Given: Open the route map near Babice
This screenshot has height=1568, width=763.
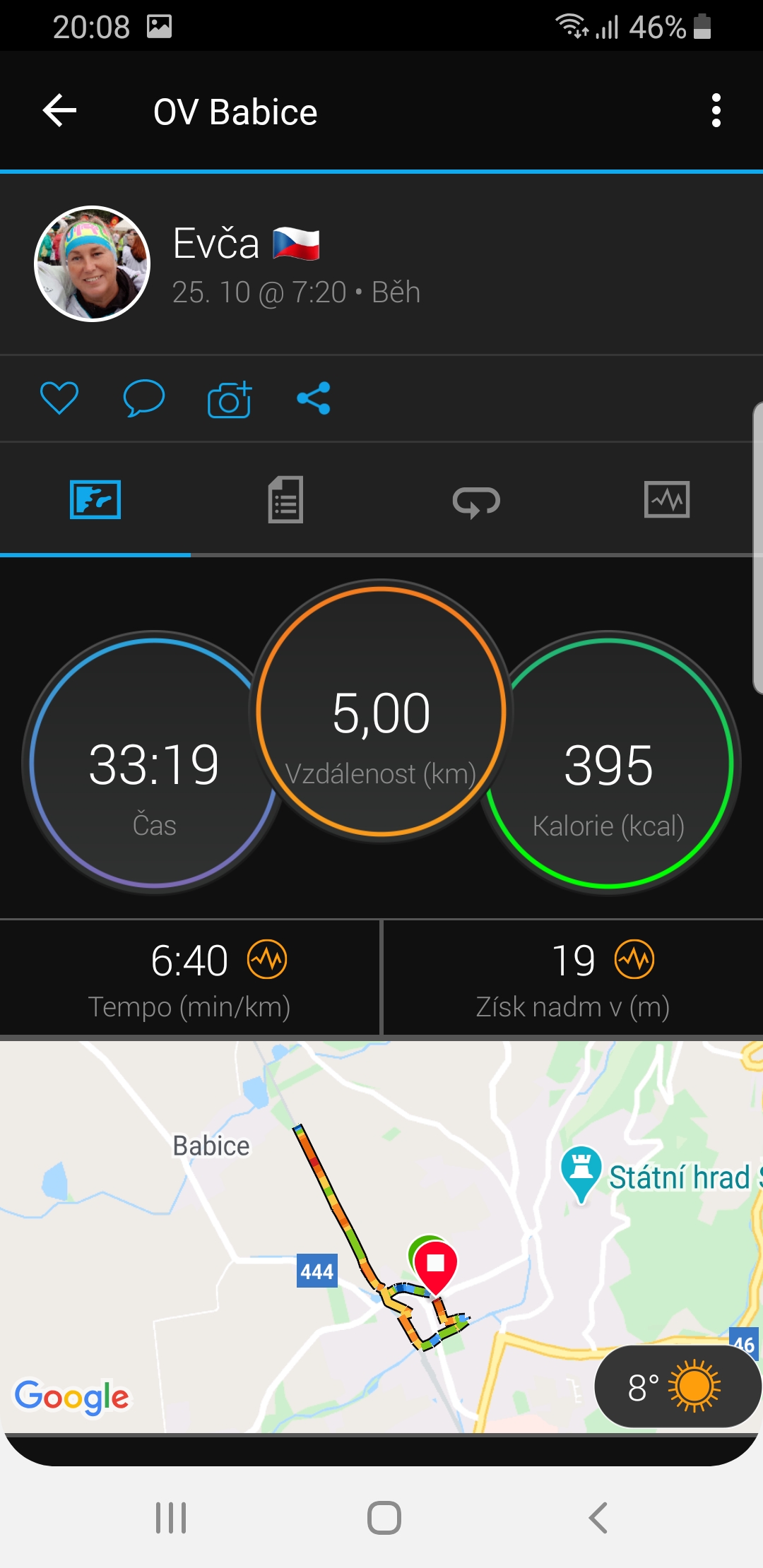Looking at the screenshot, I should point(381,1236).
